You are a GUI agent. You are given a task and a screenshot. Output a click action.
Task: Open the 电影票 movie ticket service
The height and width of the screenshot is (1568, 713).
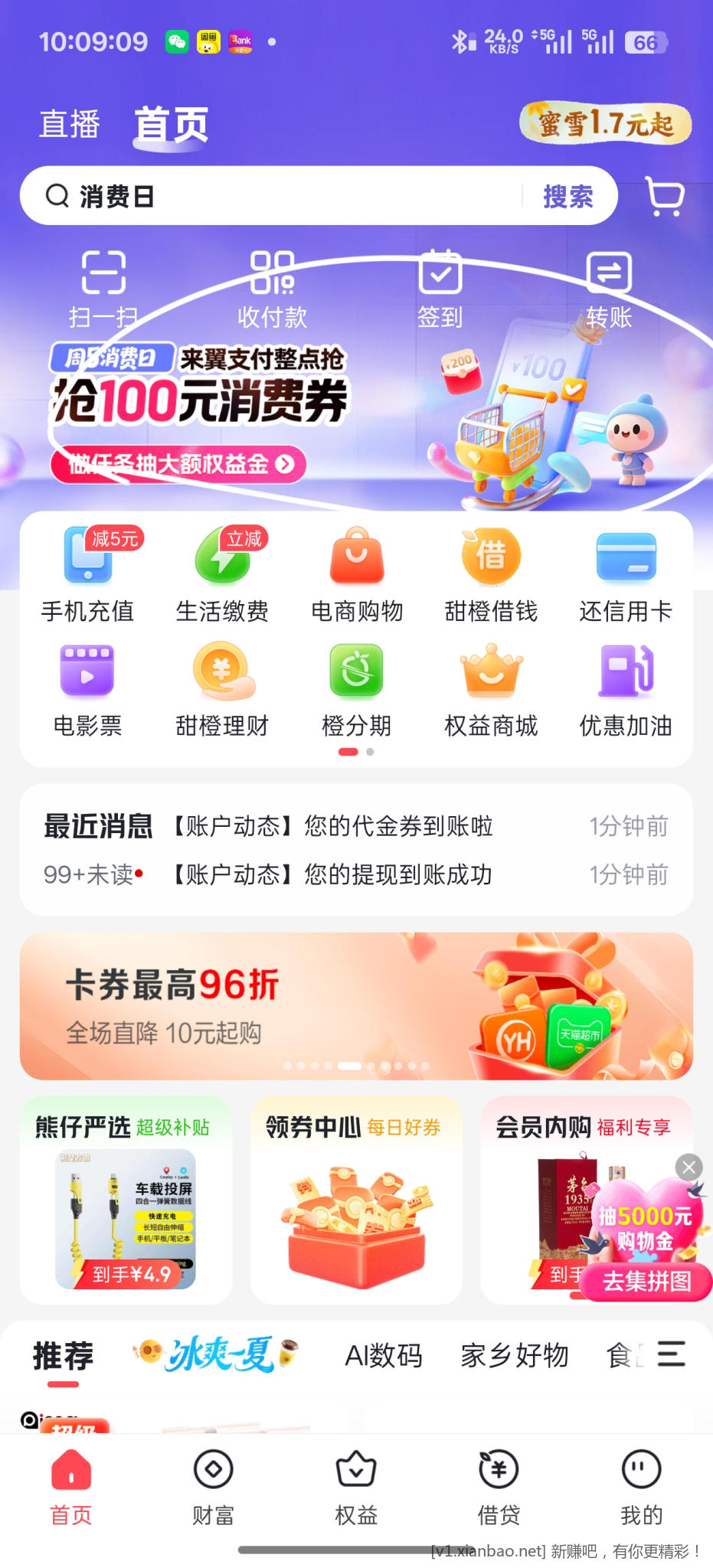coord(87,685)
